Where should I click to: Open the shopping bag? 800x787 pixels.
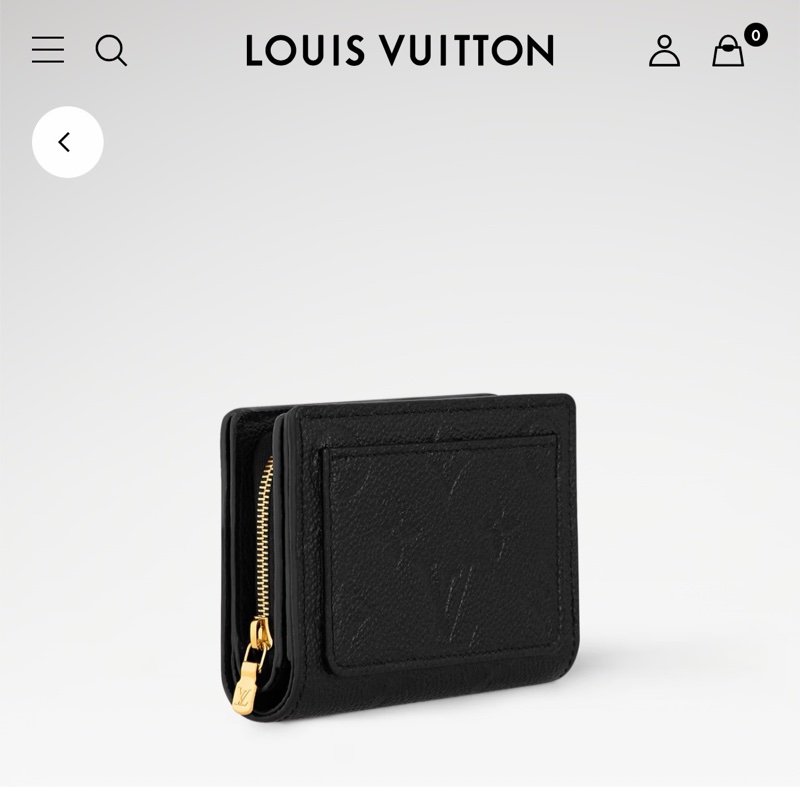tap(728, 51)
